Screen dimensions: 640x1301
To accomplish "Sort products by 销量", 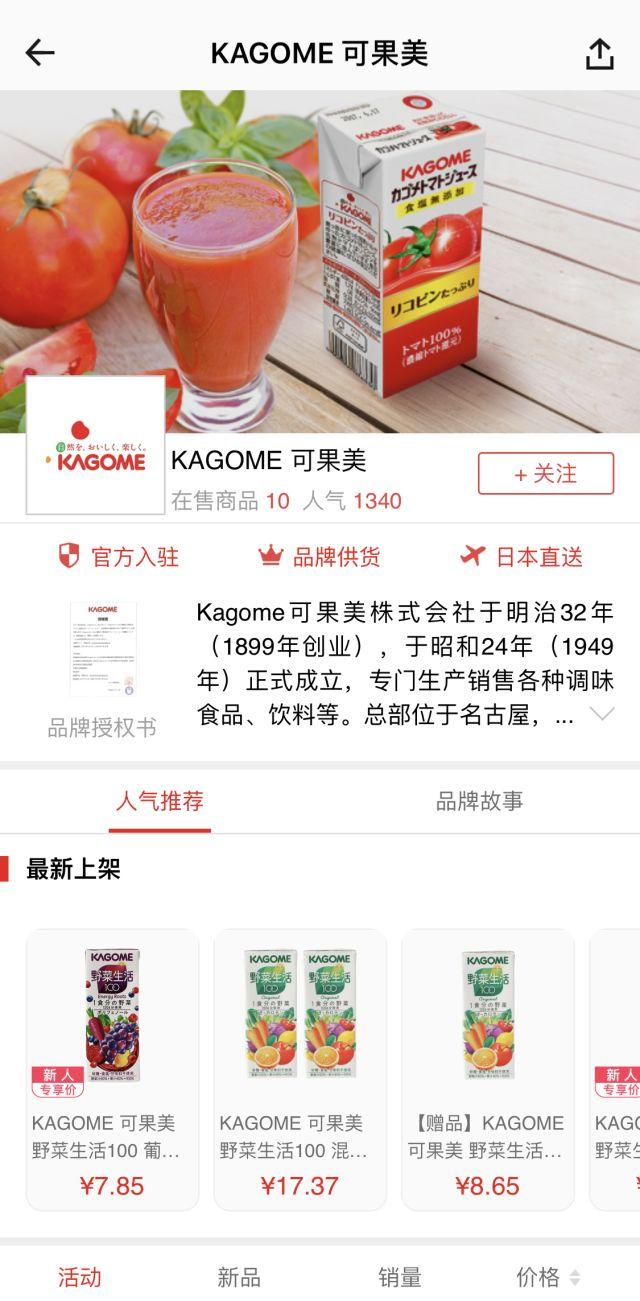I will pos(399,1277).
